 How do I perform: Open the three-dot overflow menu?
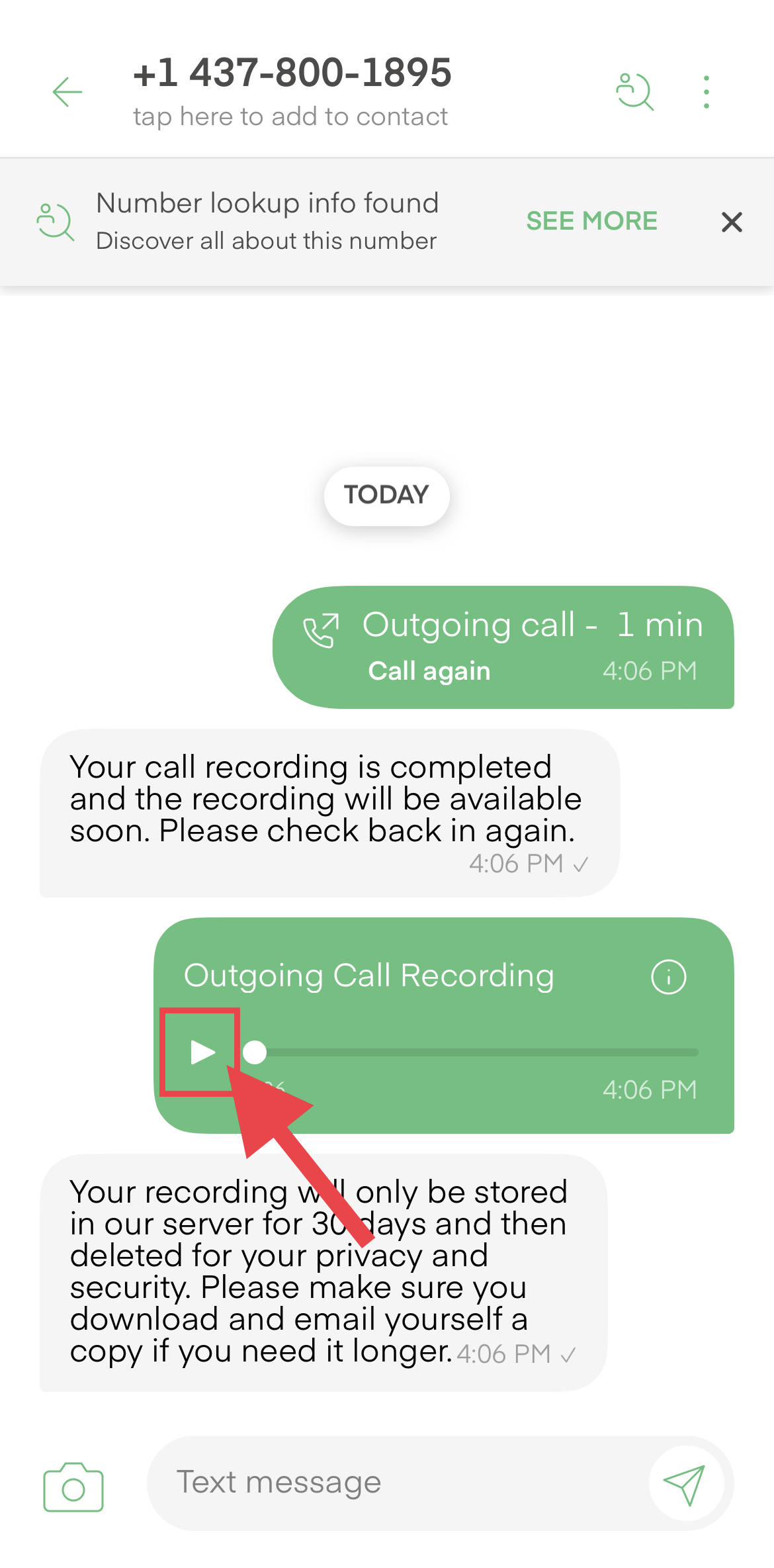click(707, 92)
